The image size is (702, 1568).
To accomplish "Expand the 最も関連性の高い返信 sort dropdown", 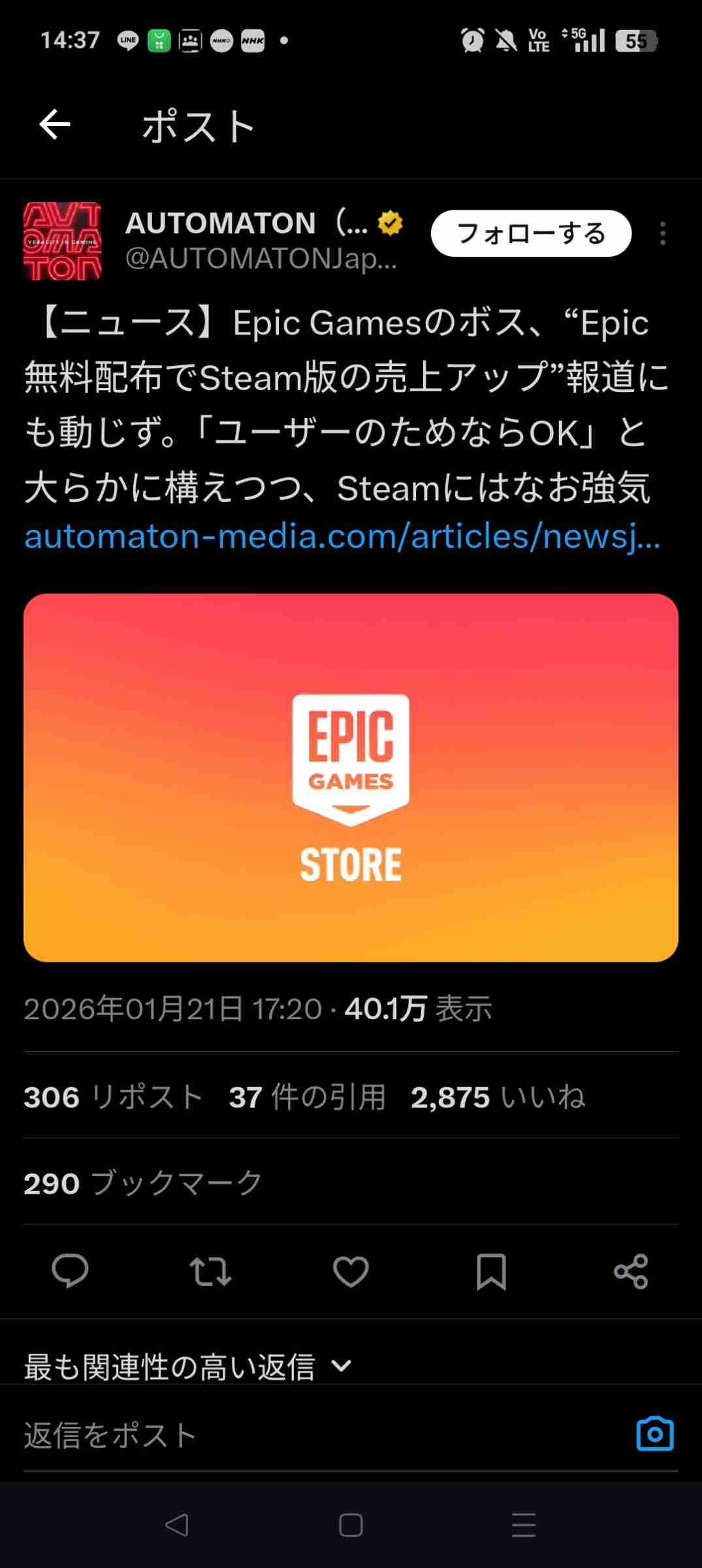I will (x=188, y=1366).
